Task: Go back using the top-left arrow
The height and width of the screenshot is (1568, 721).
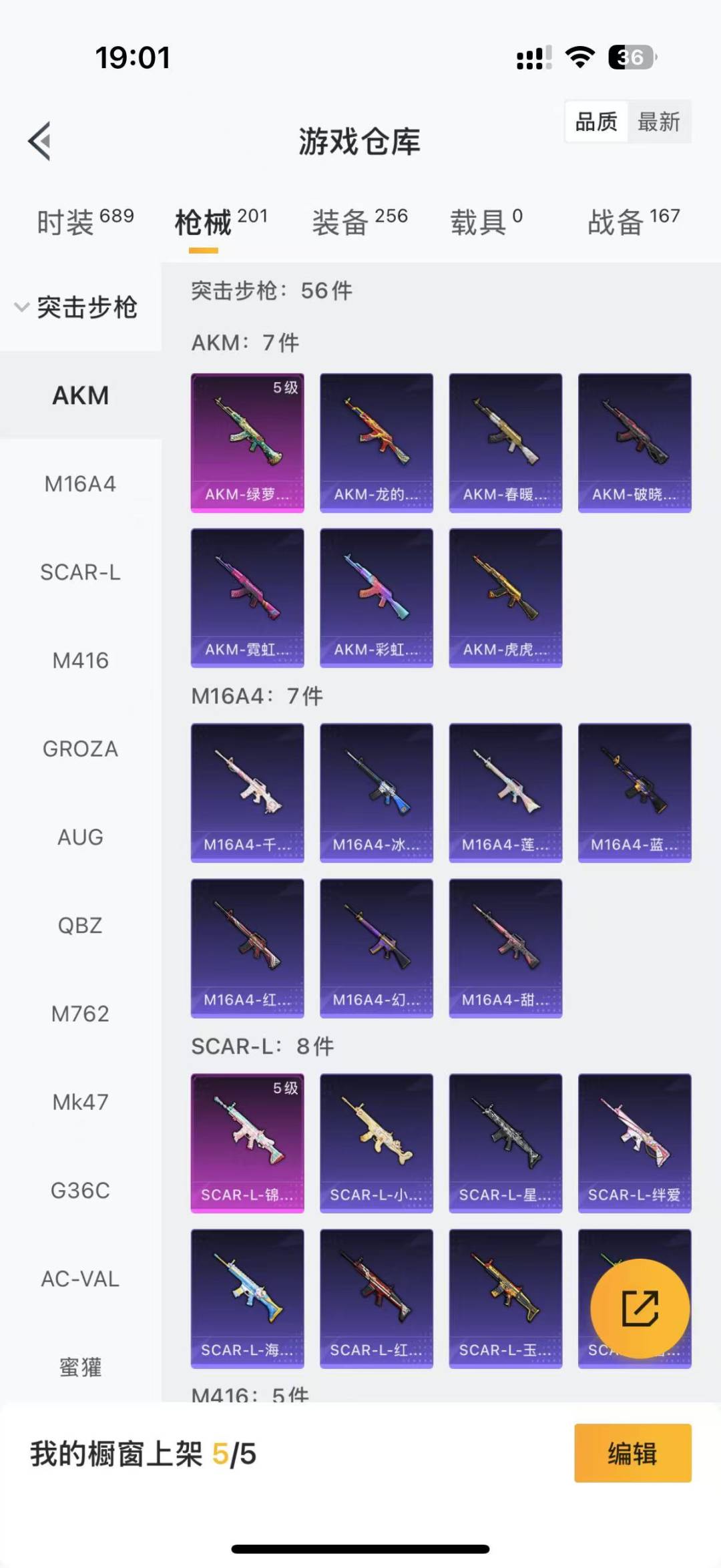Action: 39,141
